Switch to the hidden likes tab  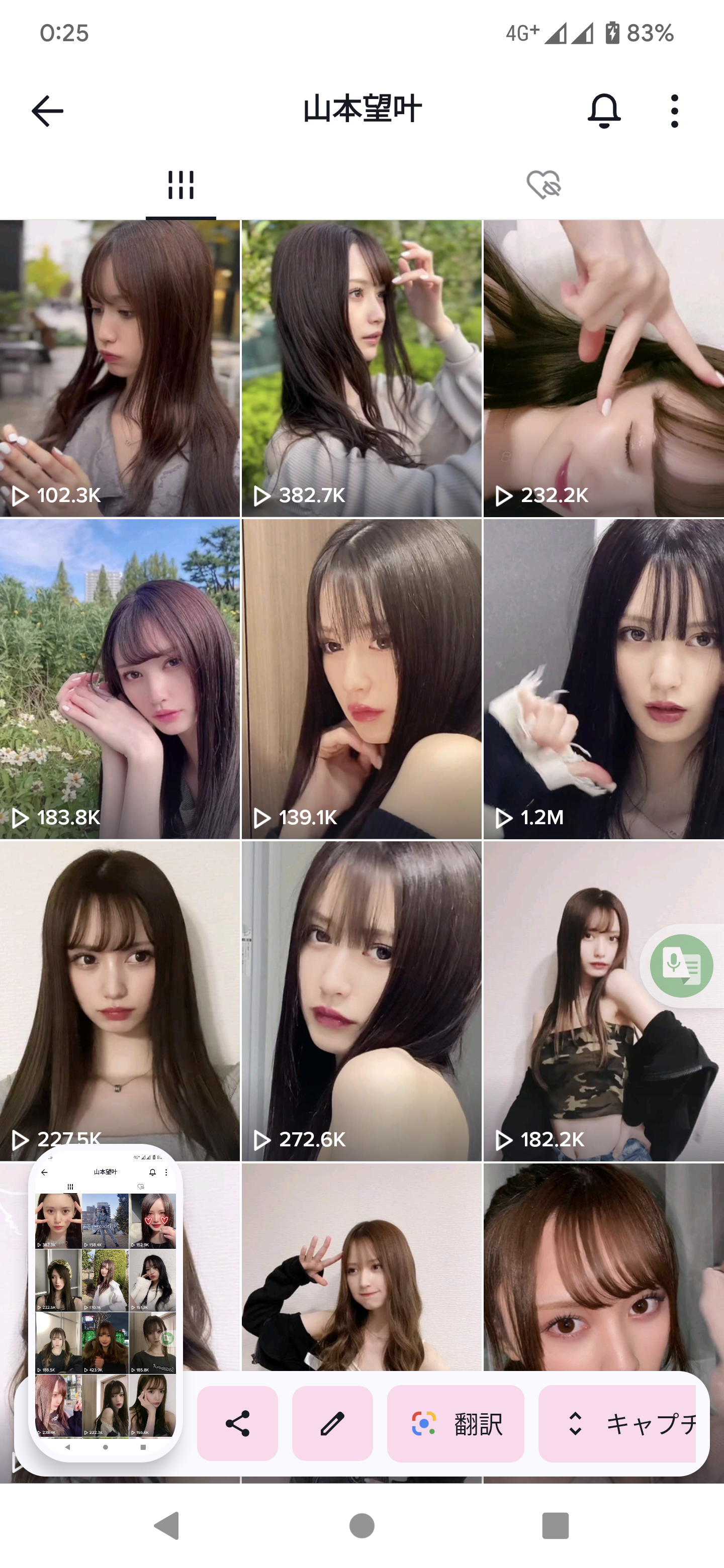(543, 185)
